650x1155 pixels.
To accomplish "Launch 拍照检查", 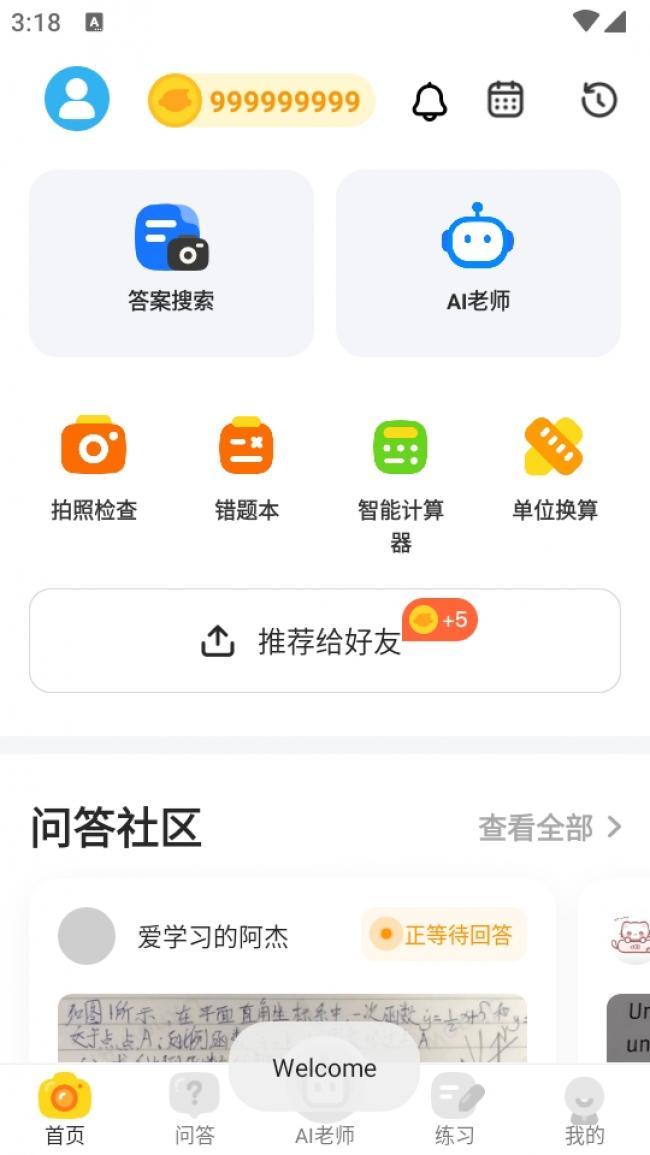I will click(94, 468).
